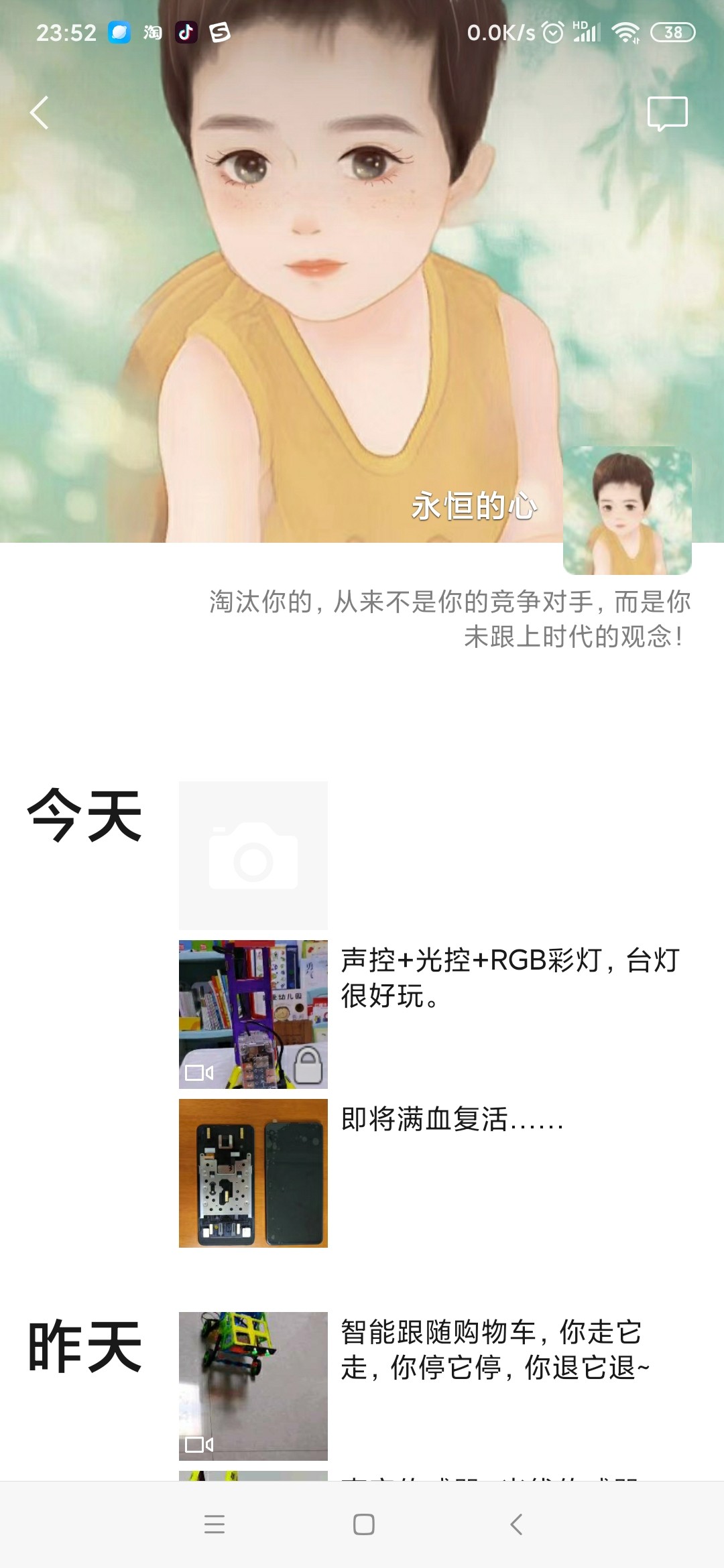This screenshot has width=724, height=1568.
Task: Open the profile avatar of 永恒的心
Action: (x=627, y=511)
